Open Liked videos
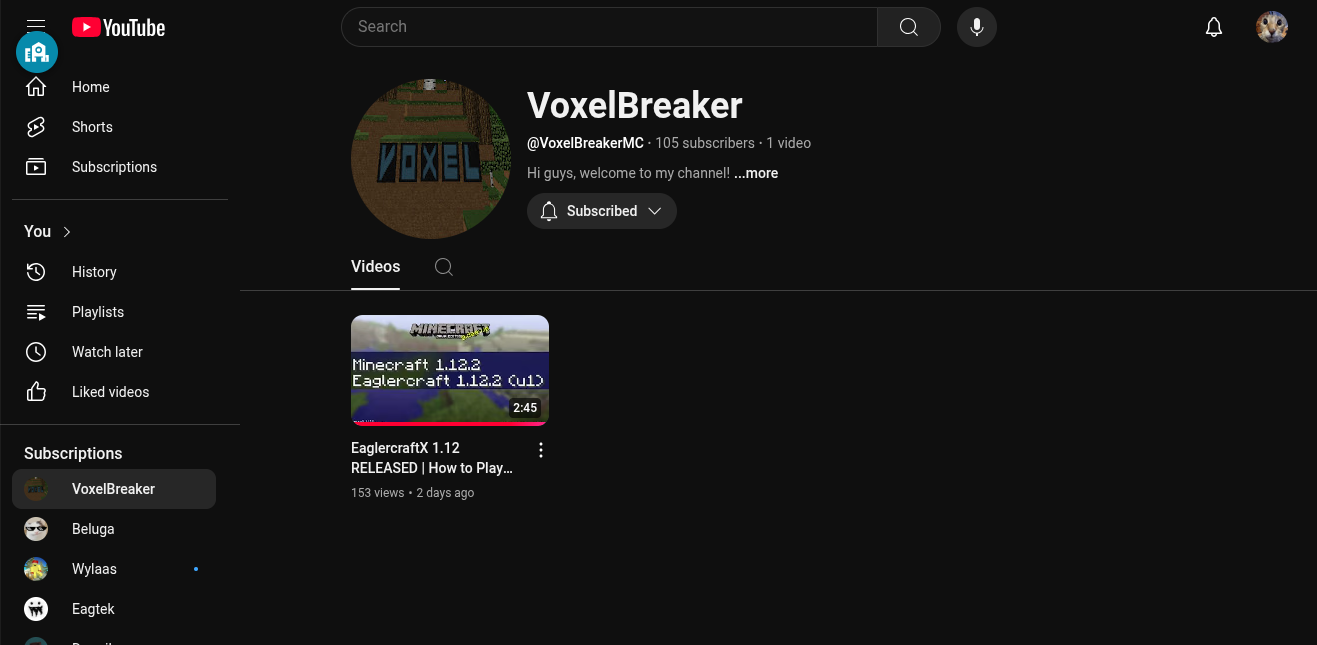1317x645 pixels. [110, 392]
